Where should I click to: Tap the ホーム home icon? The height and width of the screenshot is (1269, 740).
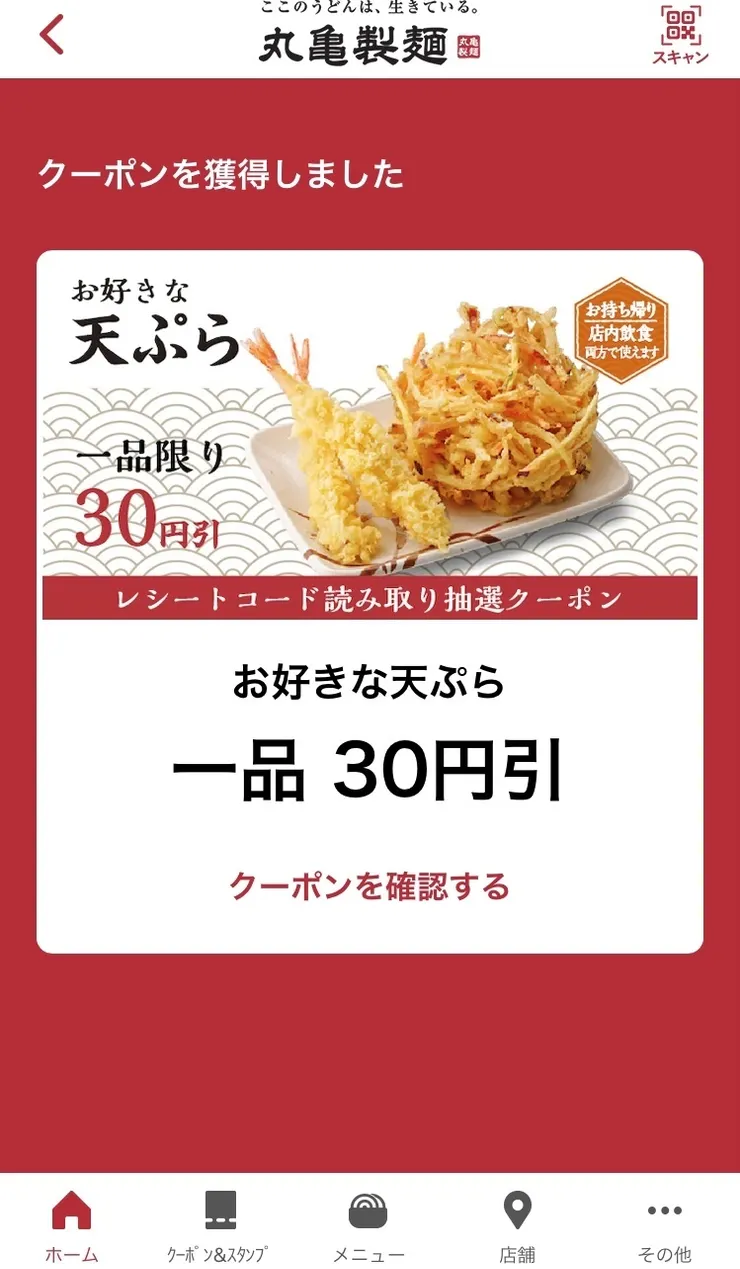(73, 1211)
